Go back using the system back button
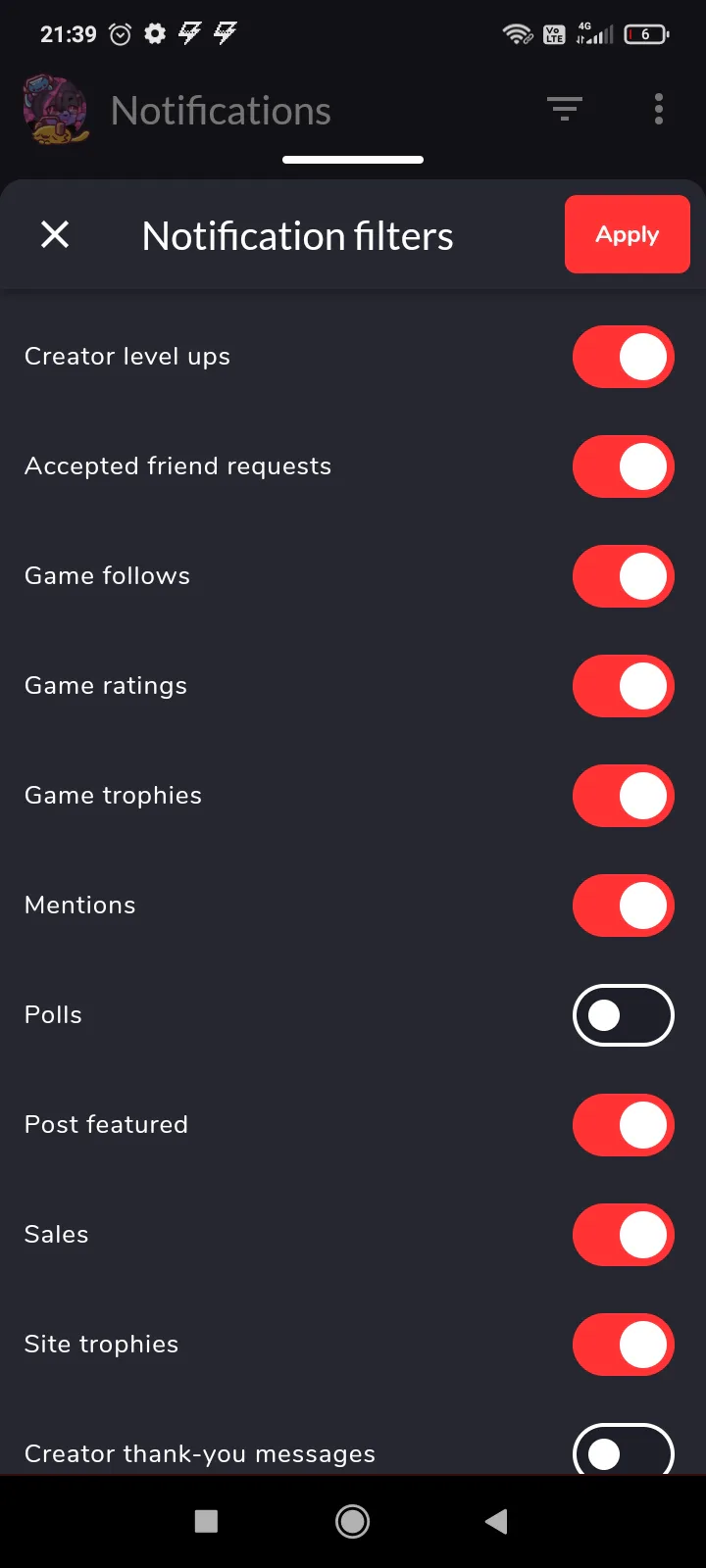This screenshot has width=706, height=1568. 496,1521
